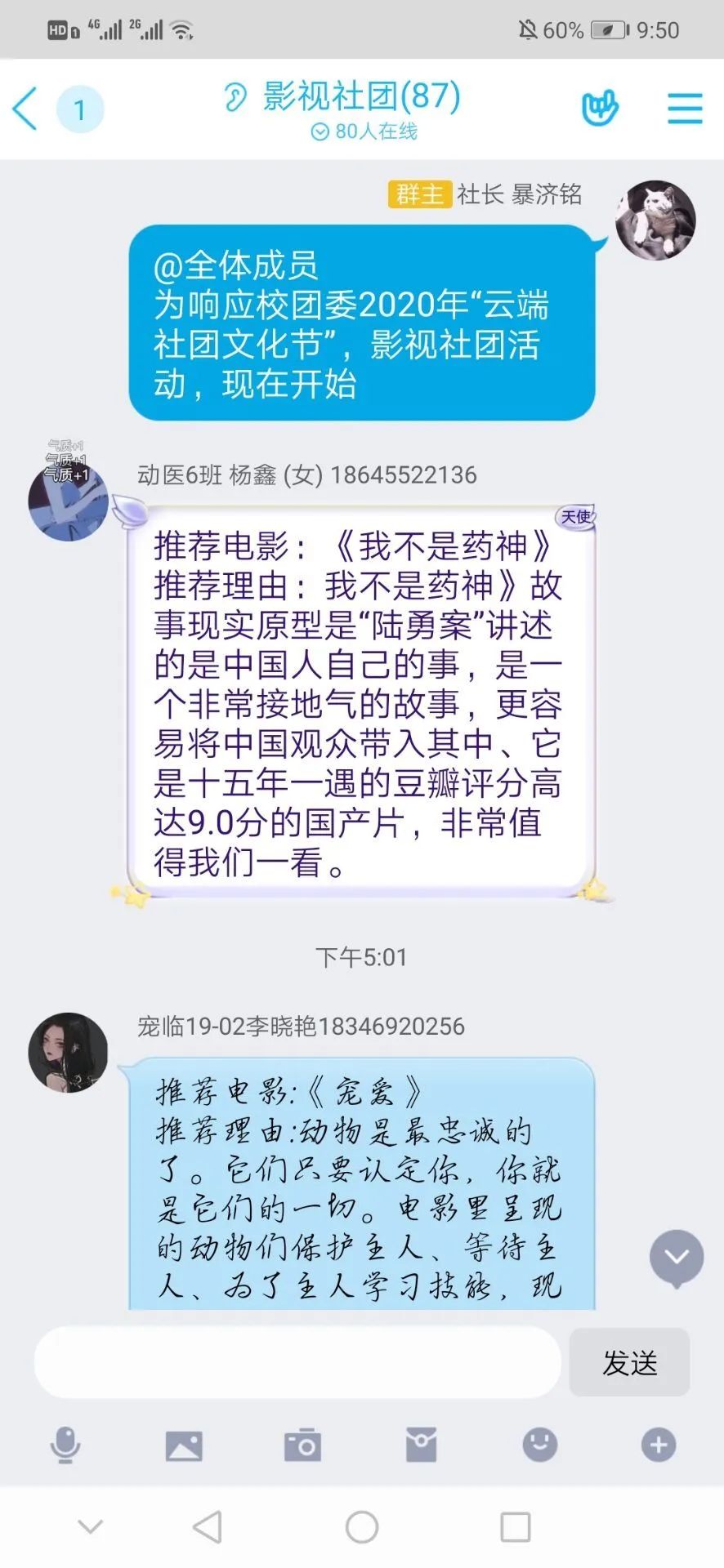View 杨鑫's profile avatar
Image resolution: width=724 pixels, height=1568 pixels.
[69, 499]
